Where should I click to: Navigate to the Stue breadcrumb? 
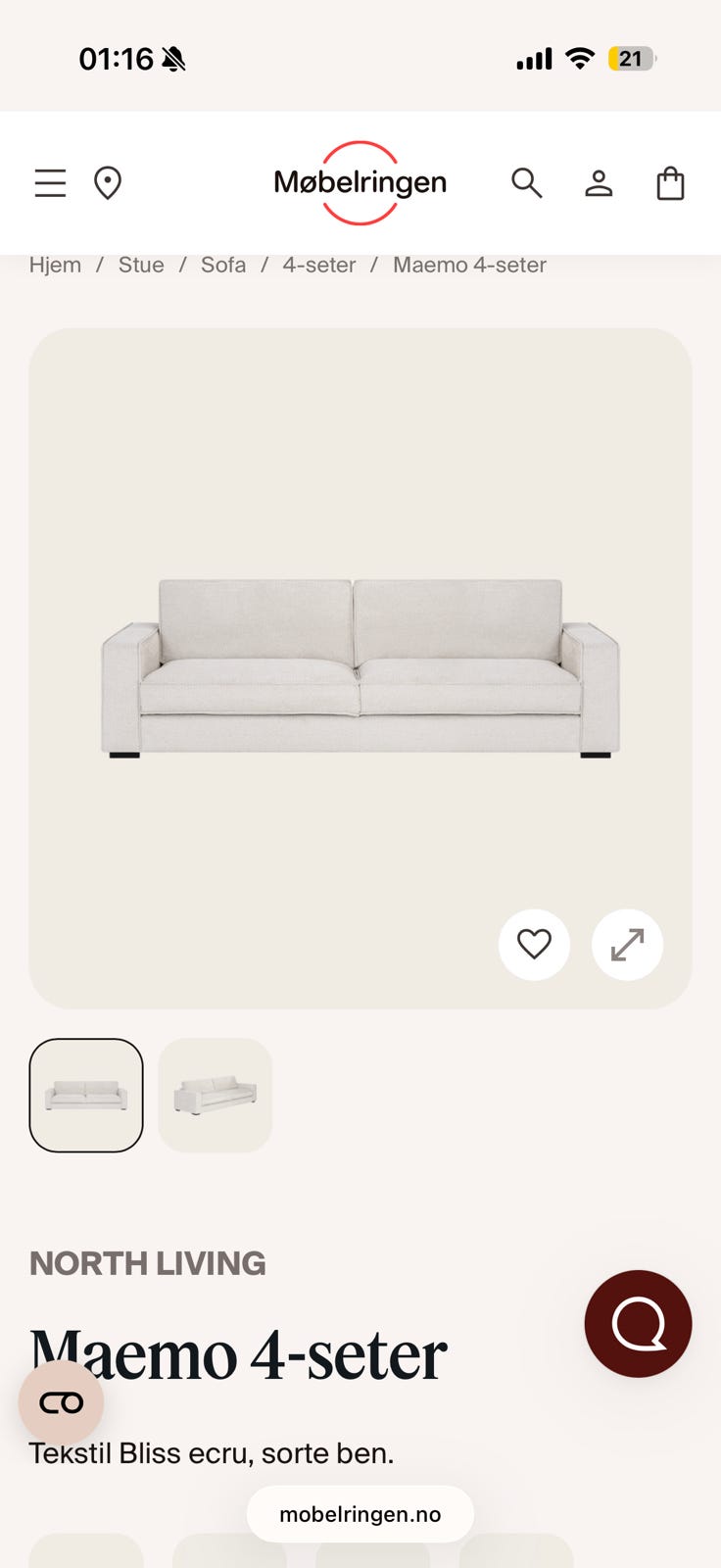coord(141,266)
